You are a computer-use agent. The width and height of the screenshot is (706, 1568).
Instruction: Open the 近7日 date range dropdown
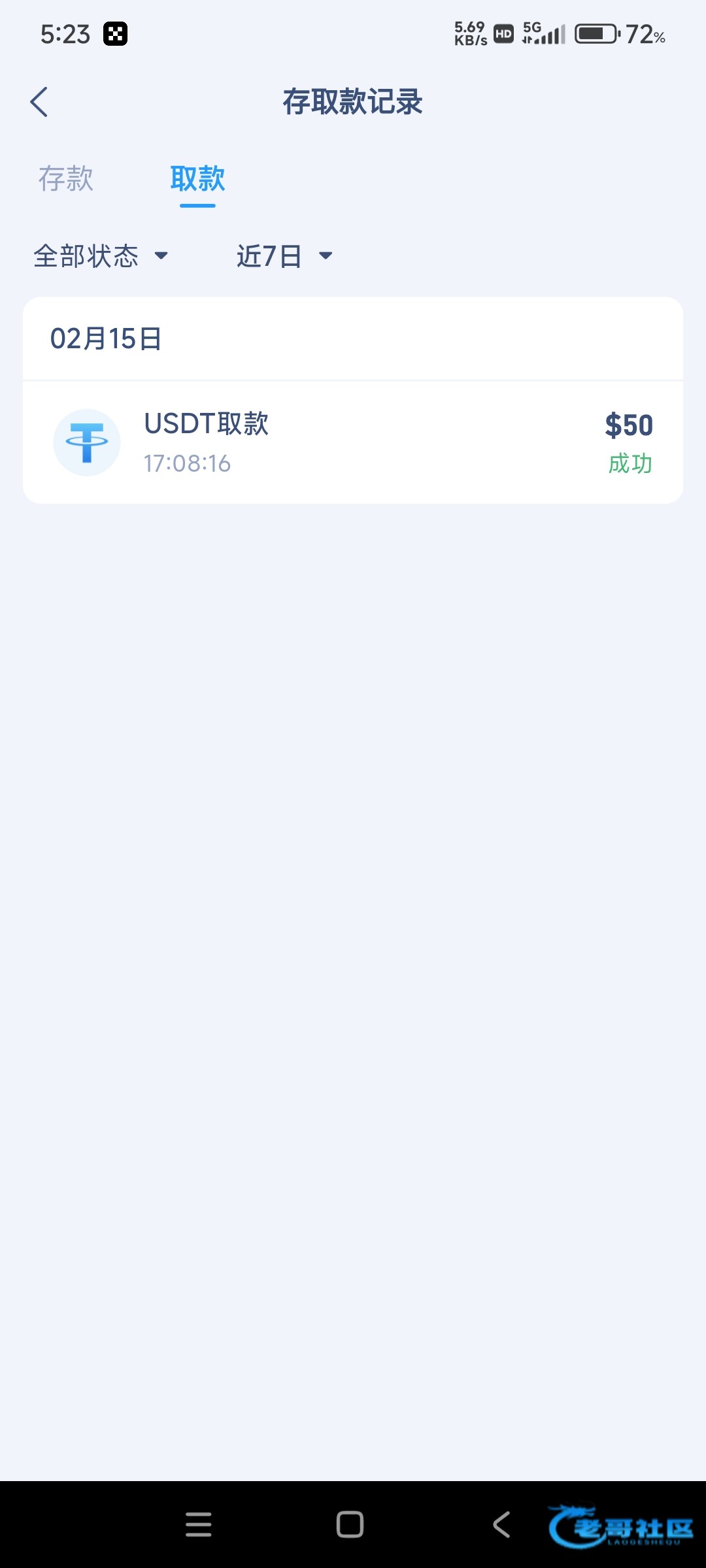284,256
